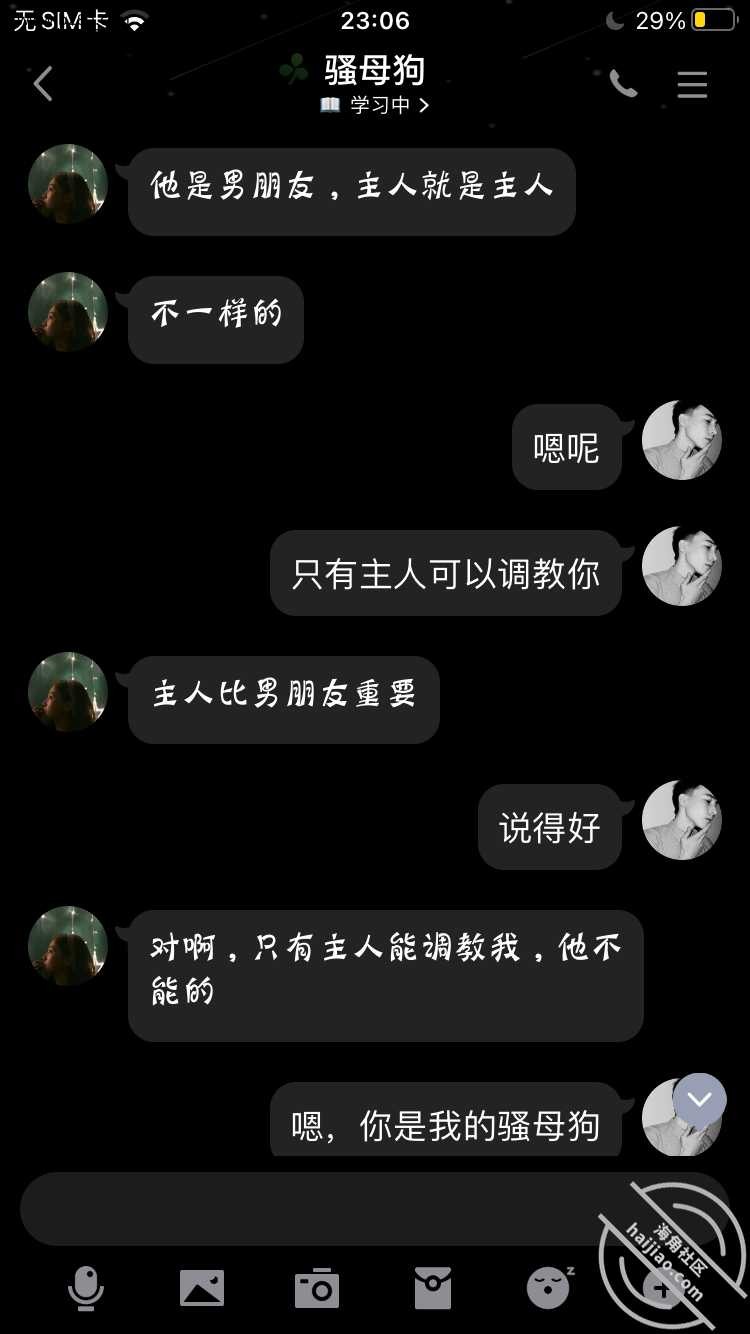Open the chat settings menu
This screenshot has width=750, height=1334.
tap(692, 85)
